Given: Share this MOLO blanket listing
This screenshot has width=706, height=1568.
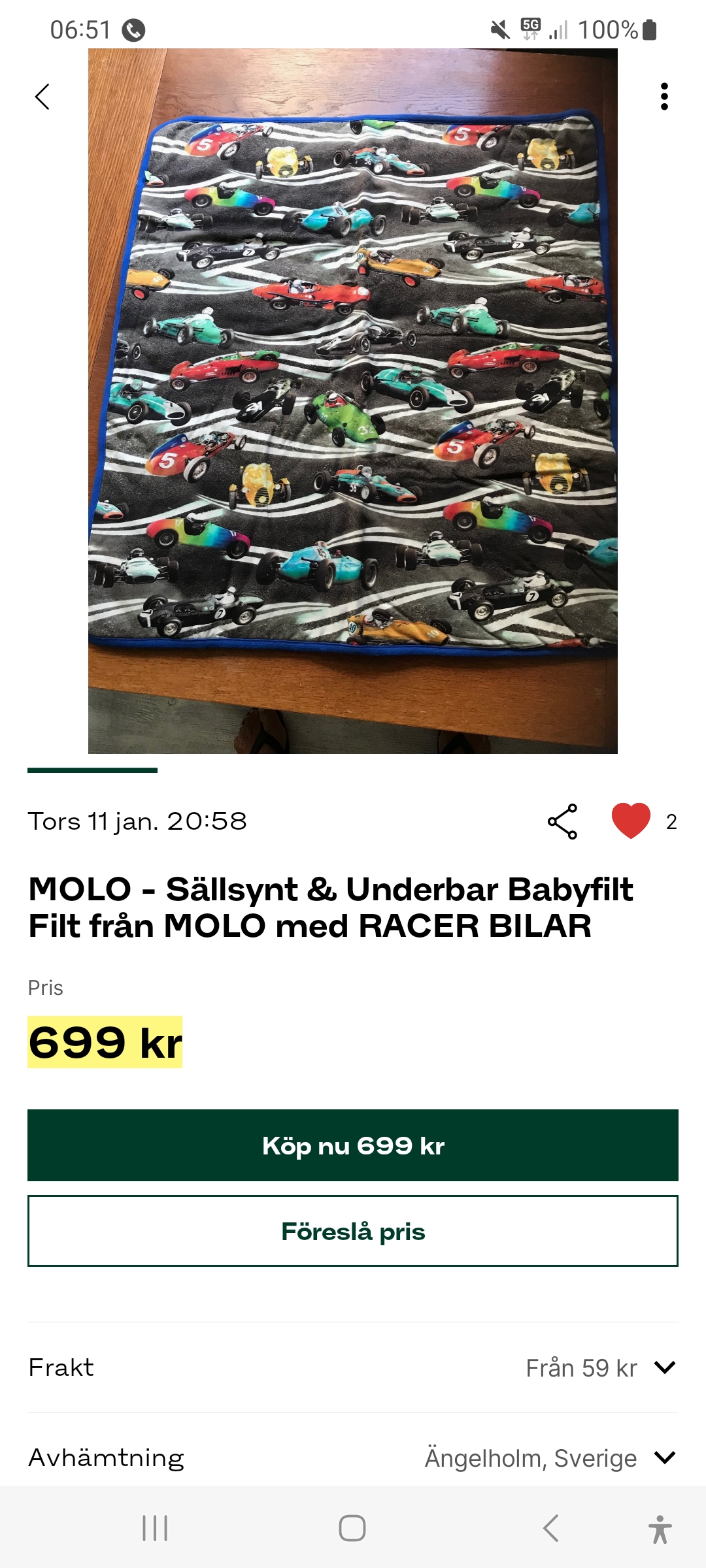Looking at the screenshot, I should click(x=562, y=821).
